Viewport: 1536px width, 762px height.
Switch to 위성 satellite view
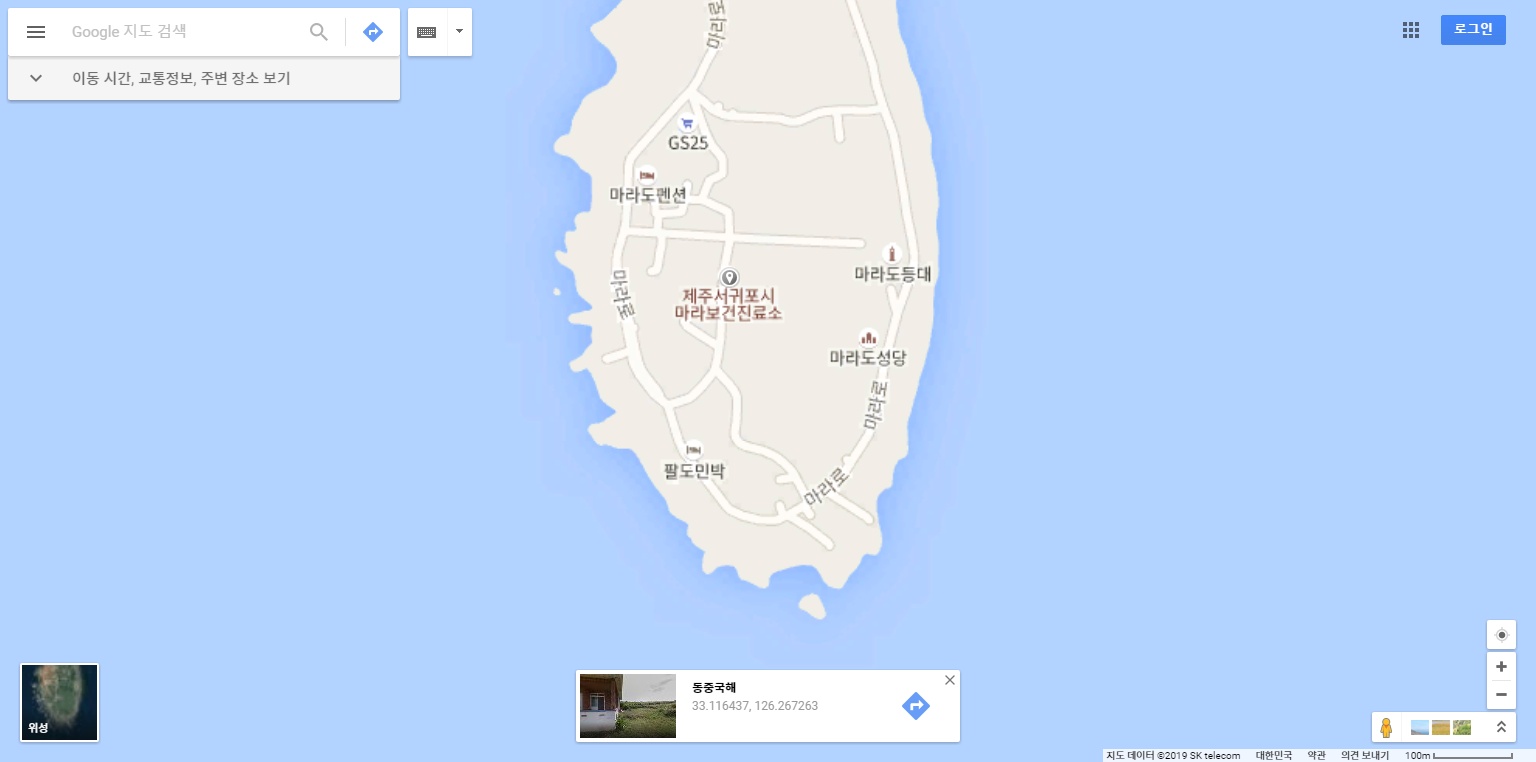(x=59, y=702)
